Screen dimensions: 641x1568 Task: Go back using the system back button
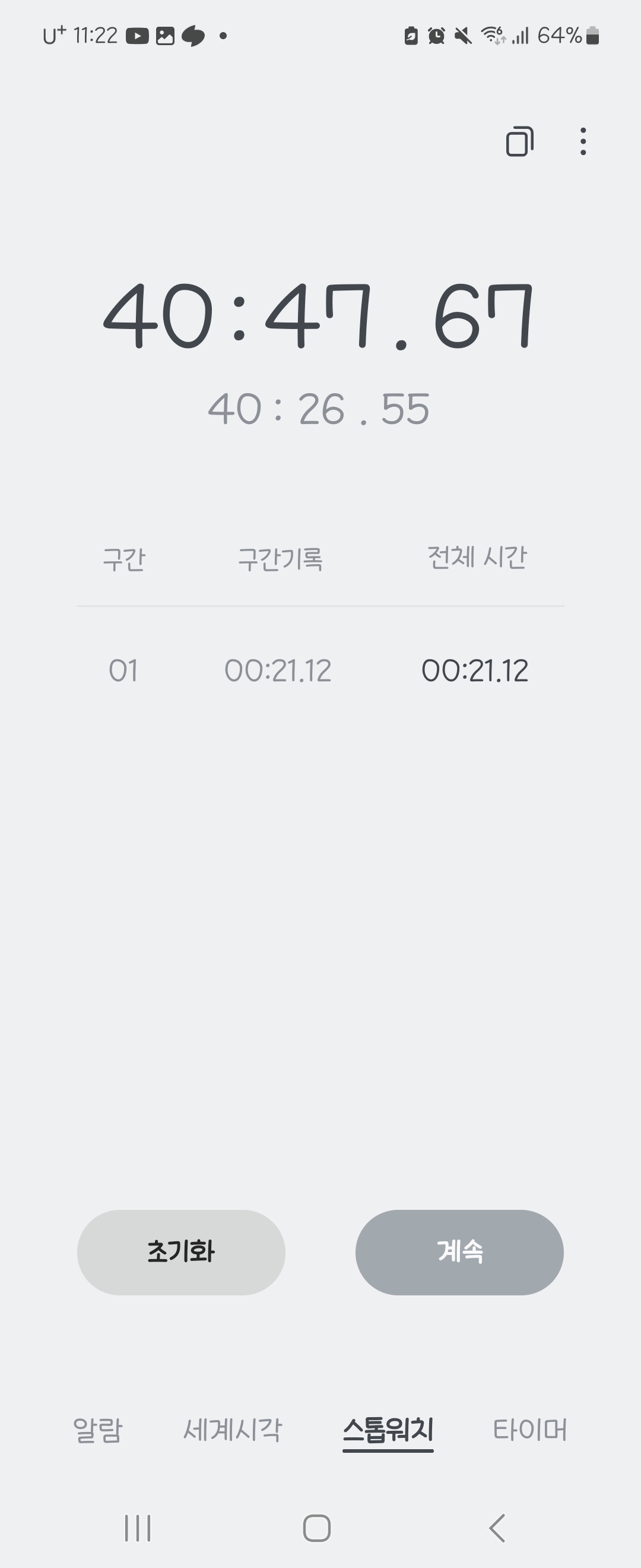pos(497,1528)
